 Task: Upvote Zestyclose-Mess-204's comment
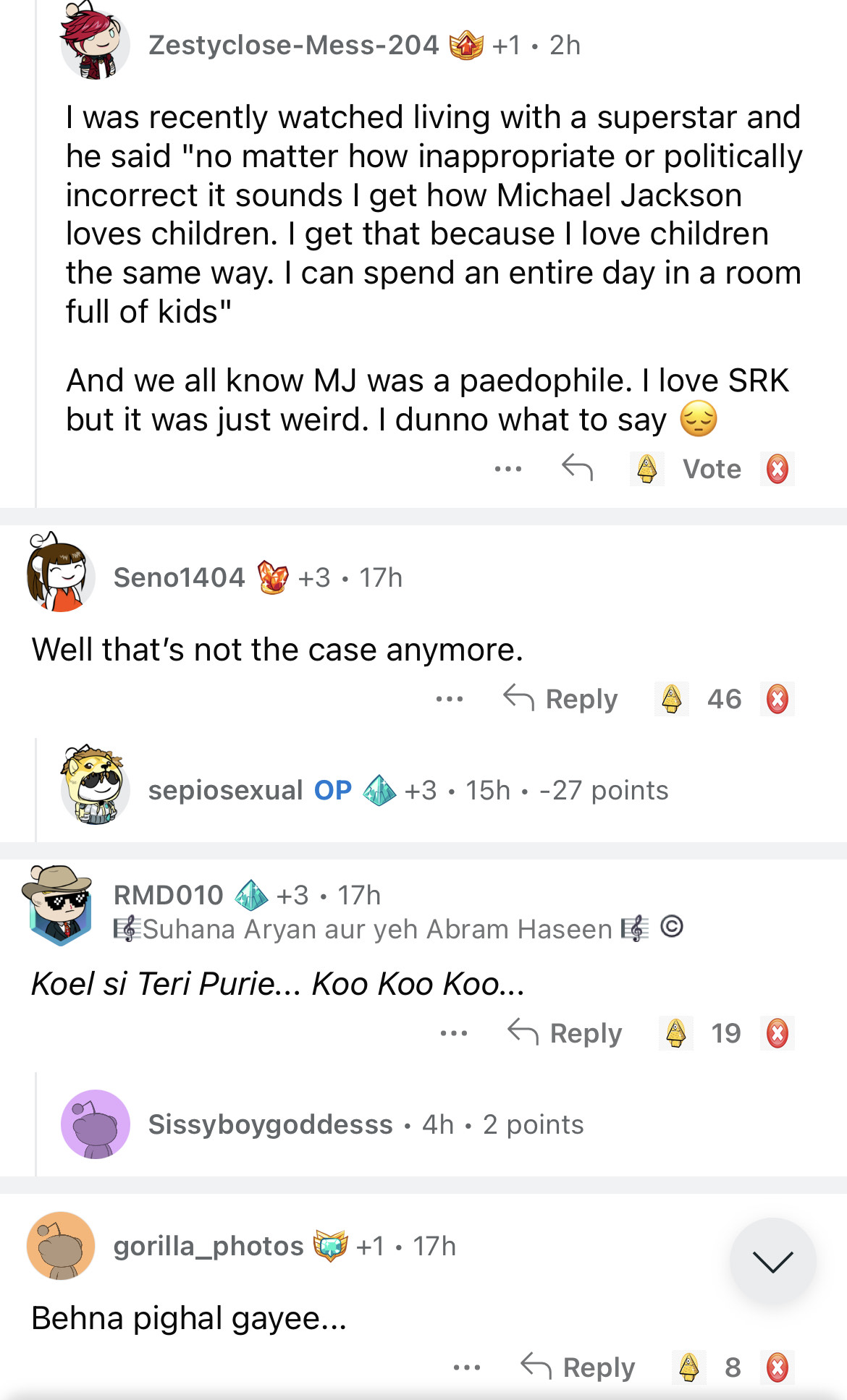pos(646,469)
